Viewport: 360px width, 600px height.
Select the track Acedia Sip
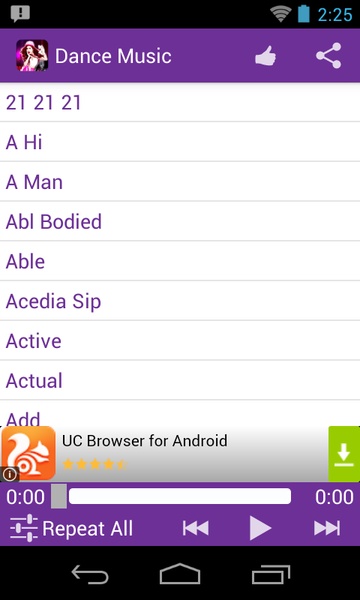coord(180,301)
